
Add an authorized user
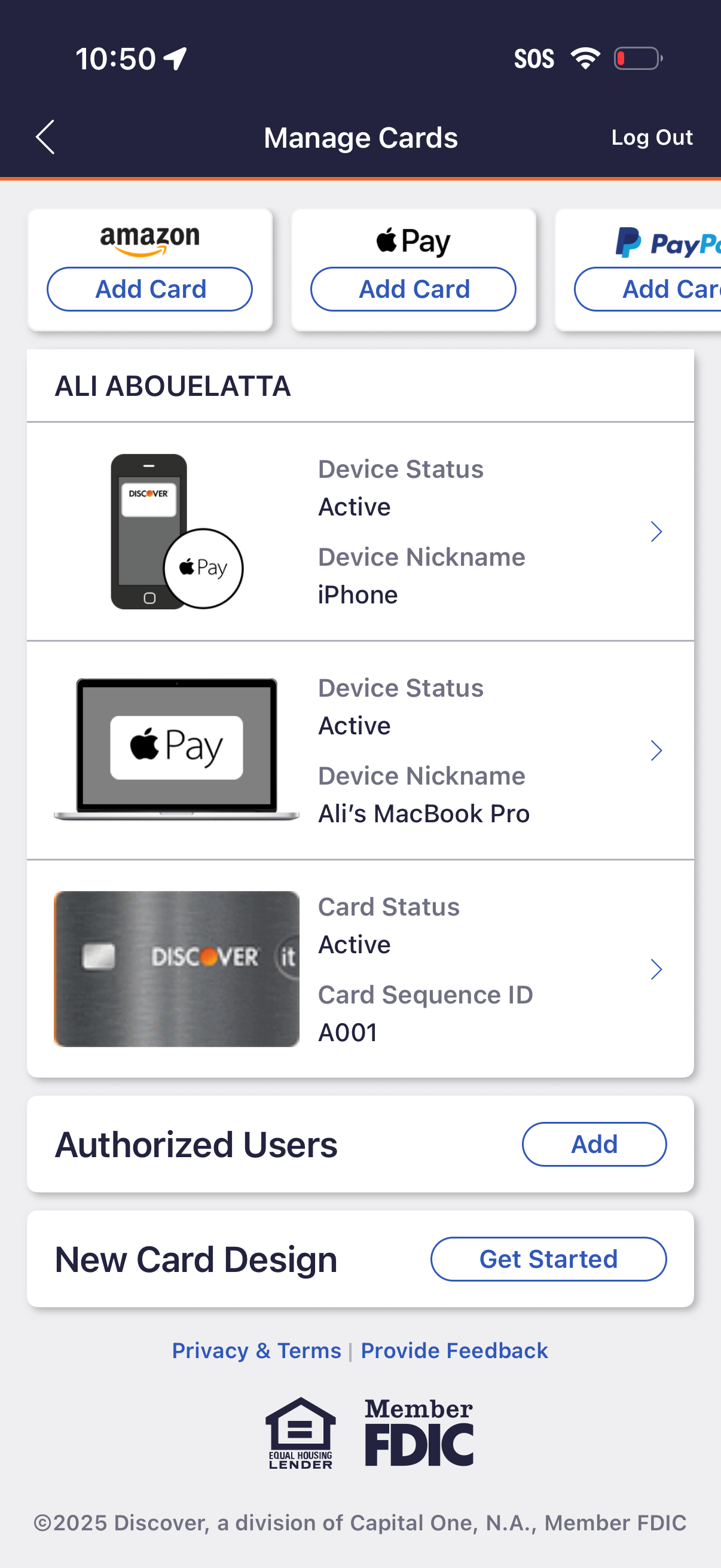[x=593, y=1145]
